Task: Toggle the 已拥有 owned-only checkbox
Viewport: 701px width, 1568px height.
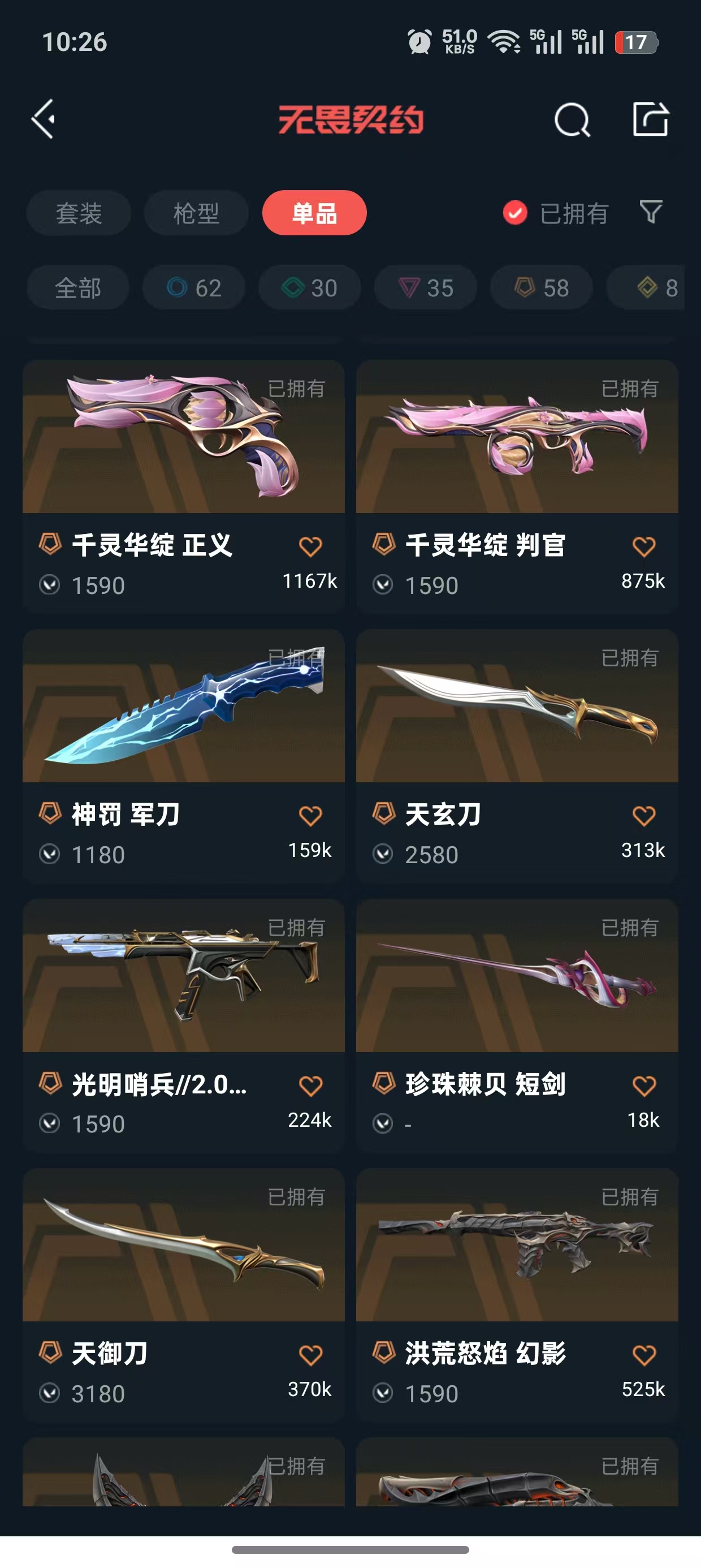Action: pos(515,213)
